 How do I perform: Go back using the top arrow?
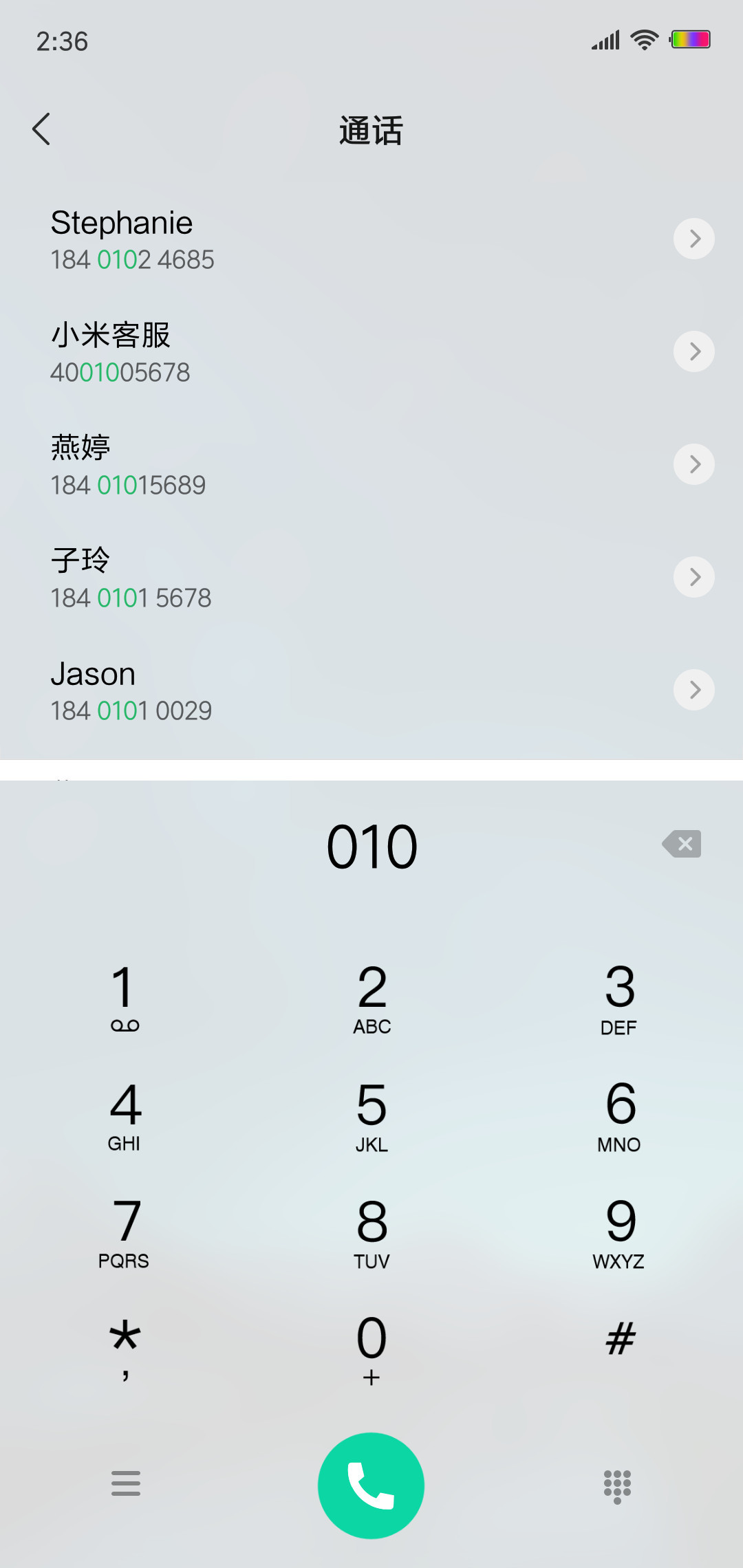click(41, 129)
